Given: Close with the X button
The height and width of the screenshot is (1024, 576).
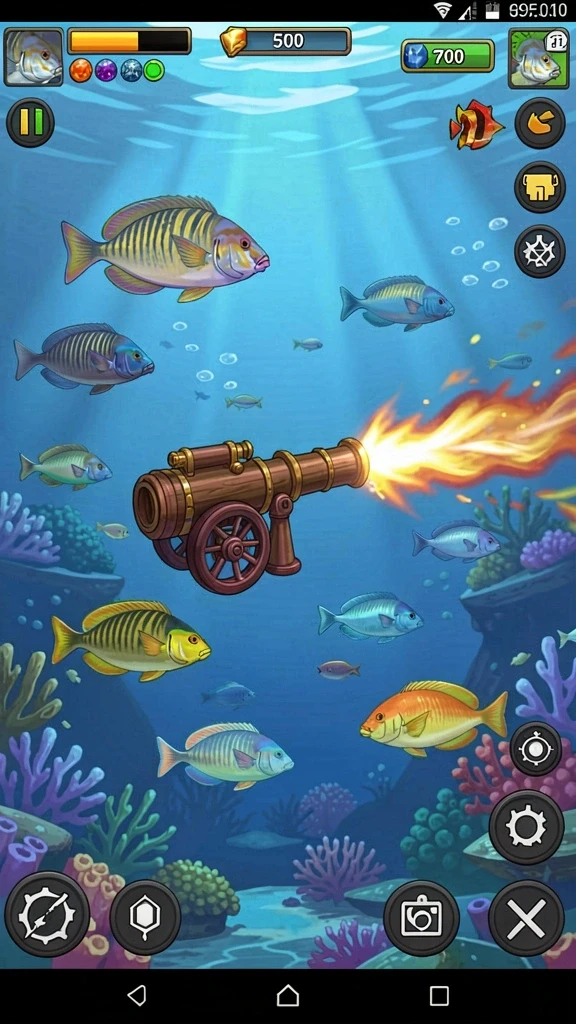Looking at the screenshot, I should tap(526, 918).
